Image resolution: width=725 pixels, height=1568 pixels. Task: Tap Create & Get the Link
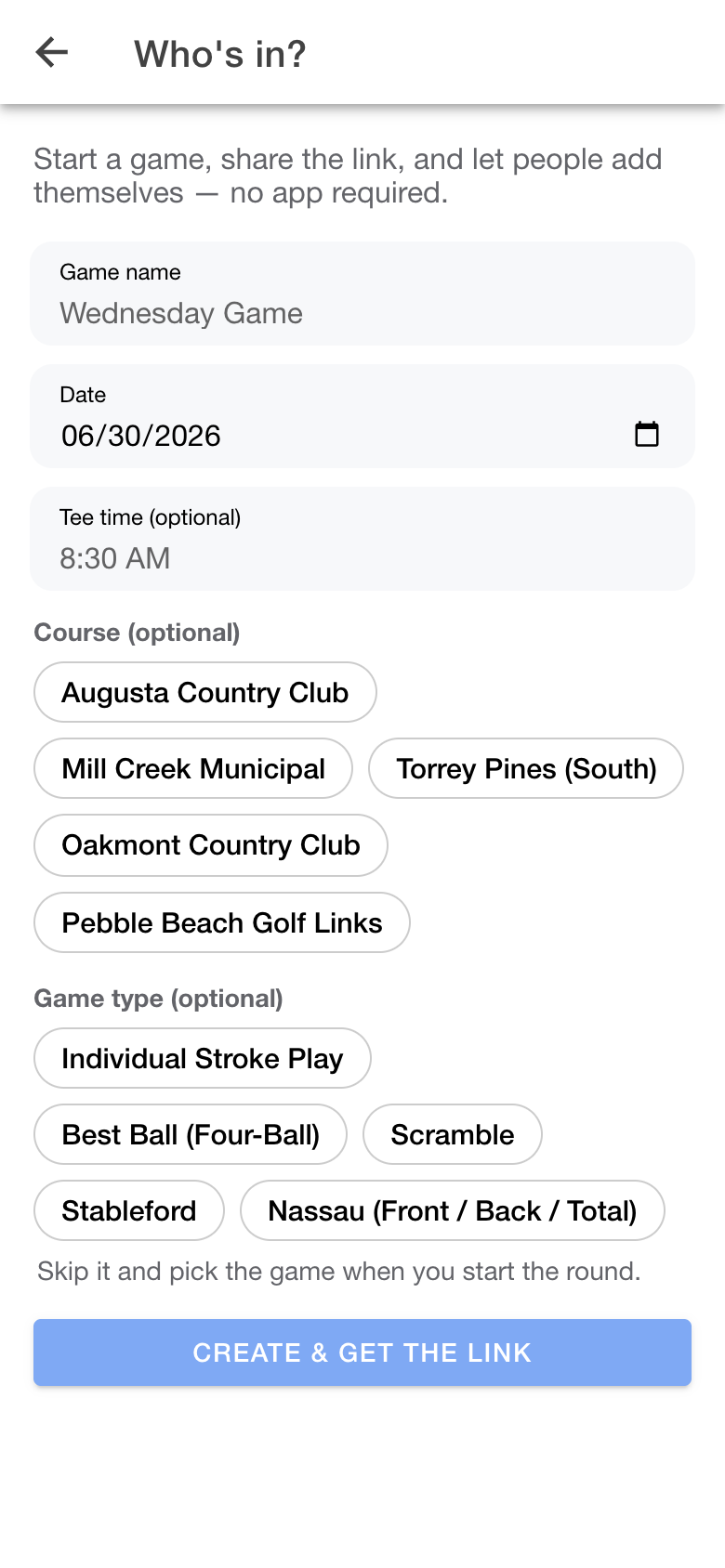click(x=362, y=1352)
